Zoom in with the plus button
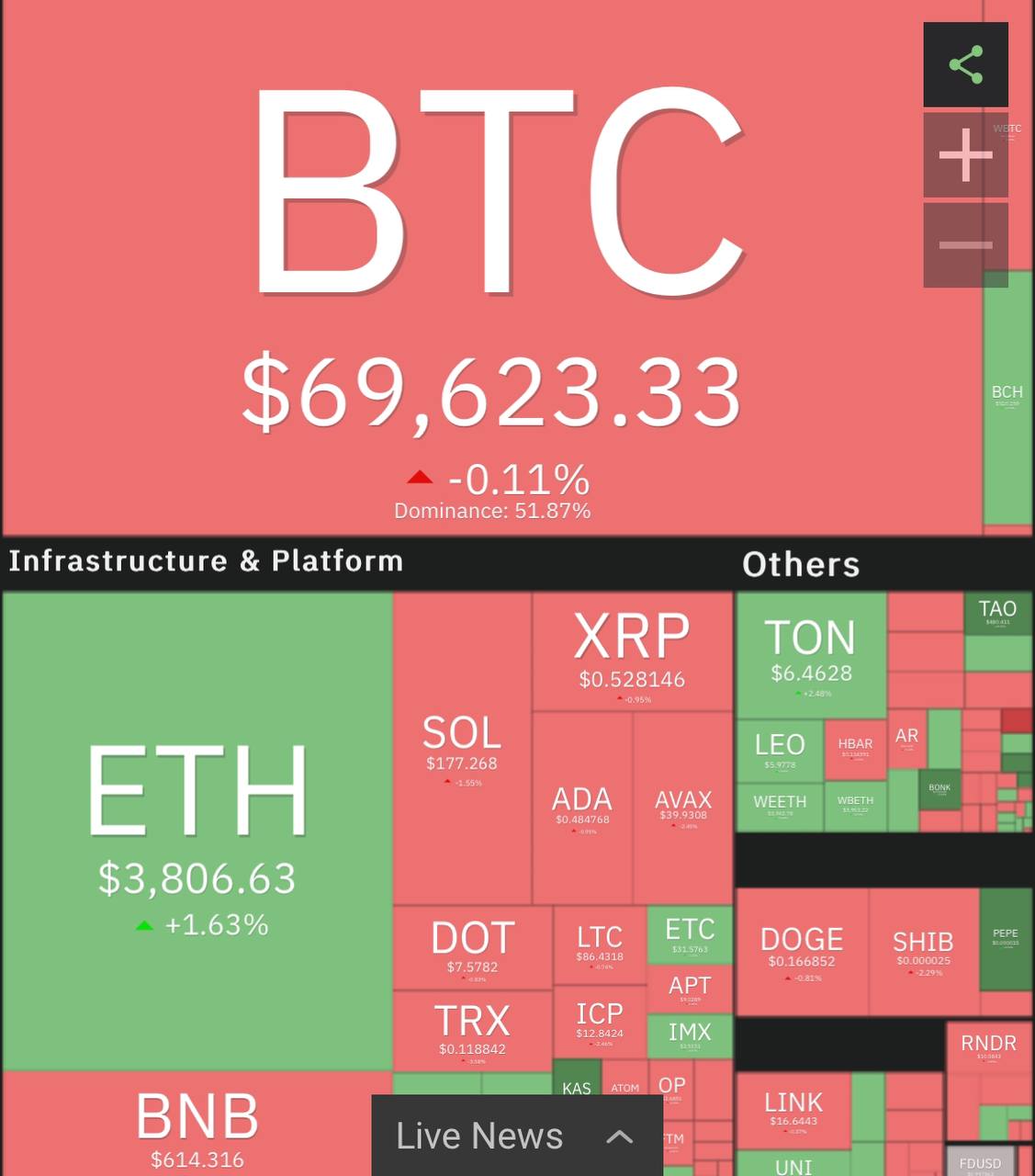 click(x=965, y=154)
